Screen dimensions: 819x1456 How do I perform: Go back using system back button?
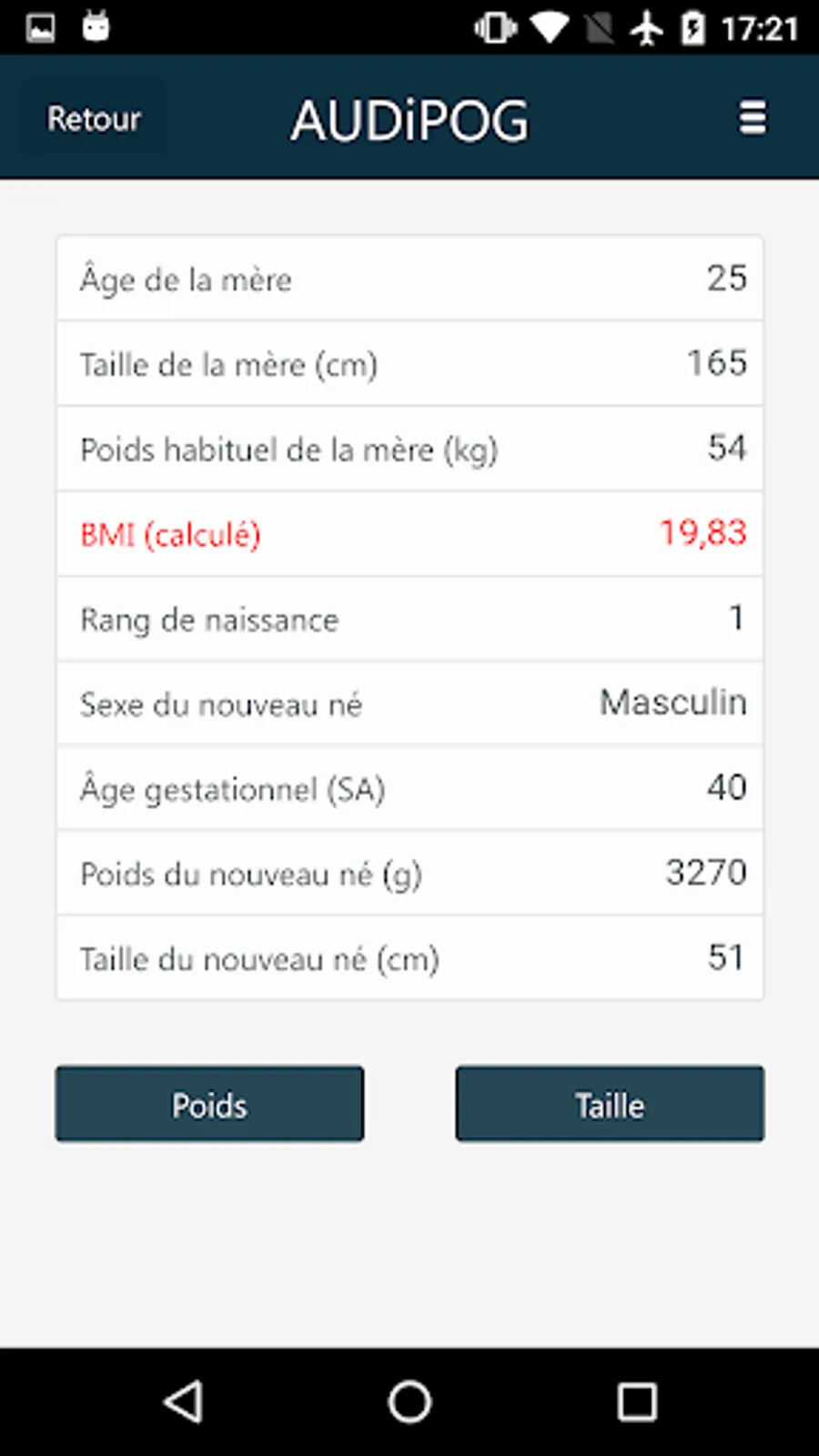[x=183, y=1401]
